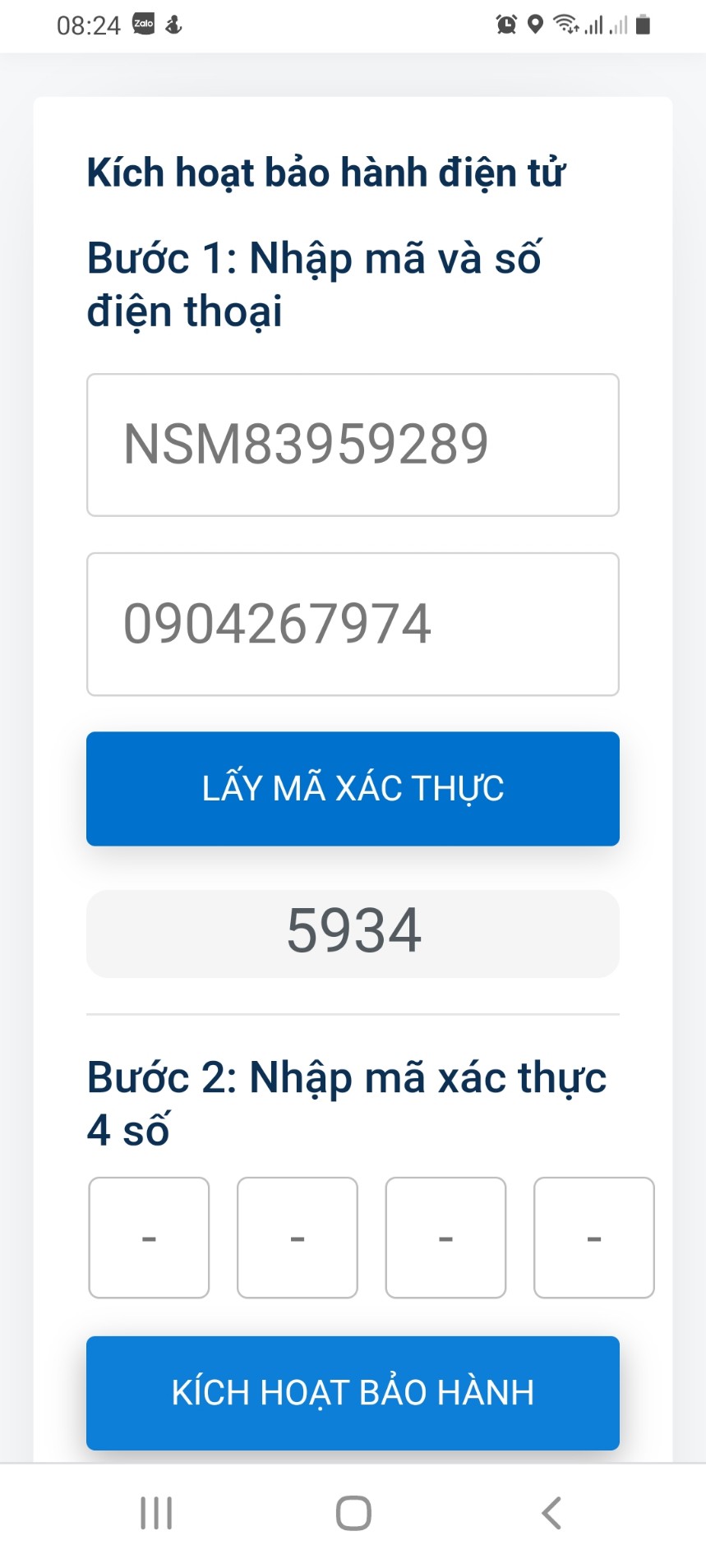
Task: Tap the third verification digit box
Action: (445, 1237)
